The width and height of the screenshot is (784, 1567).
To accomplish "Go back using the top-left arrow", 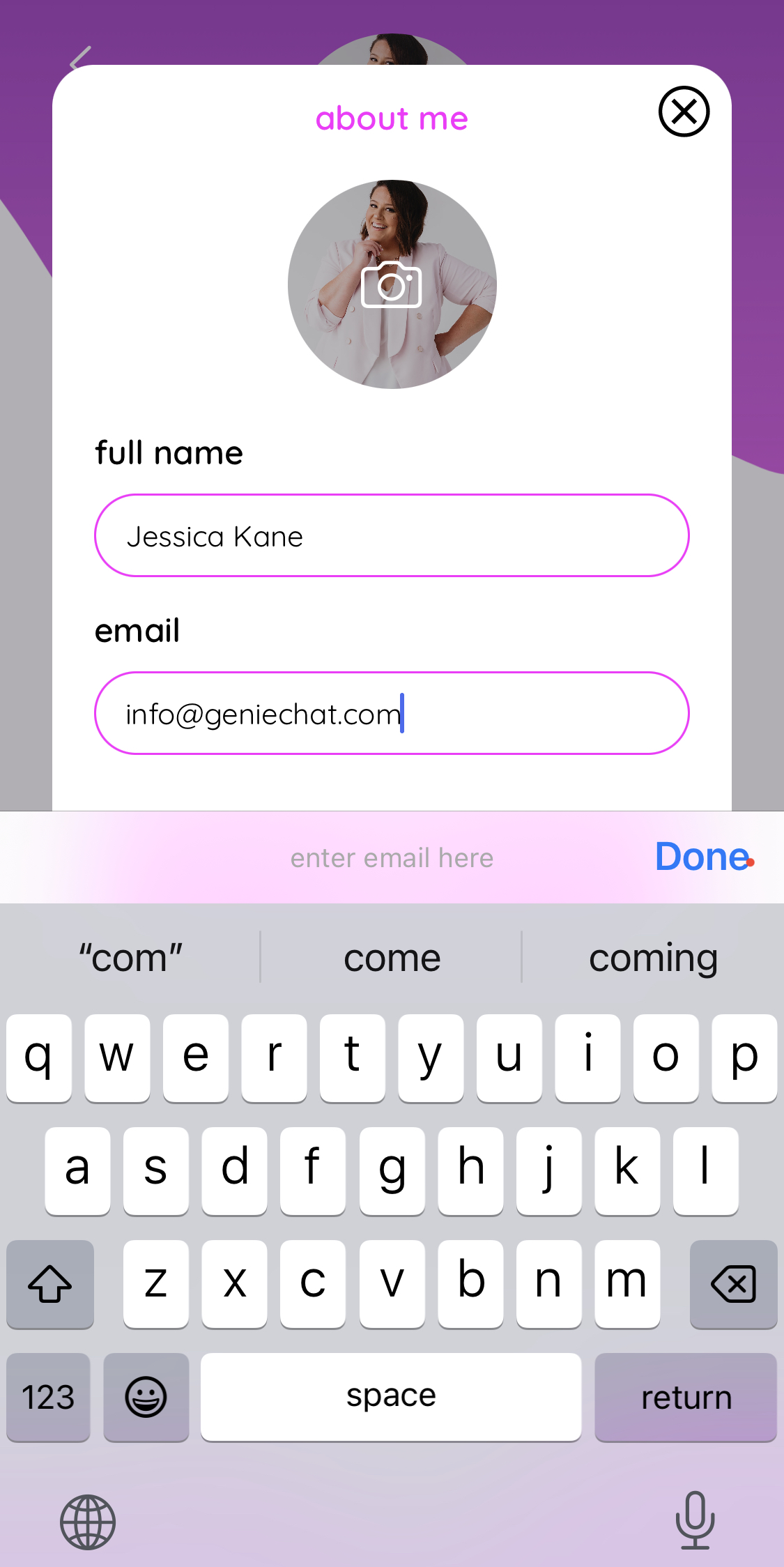I will [x=79, y=59].
